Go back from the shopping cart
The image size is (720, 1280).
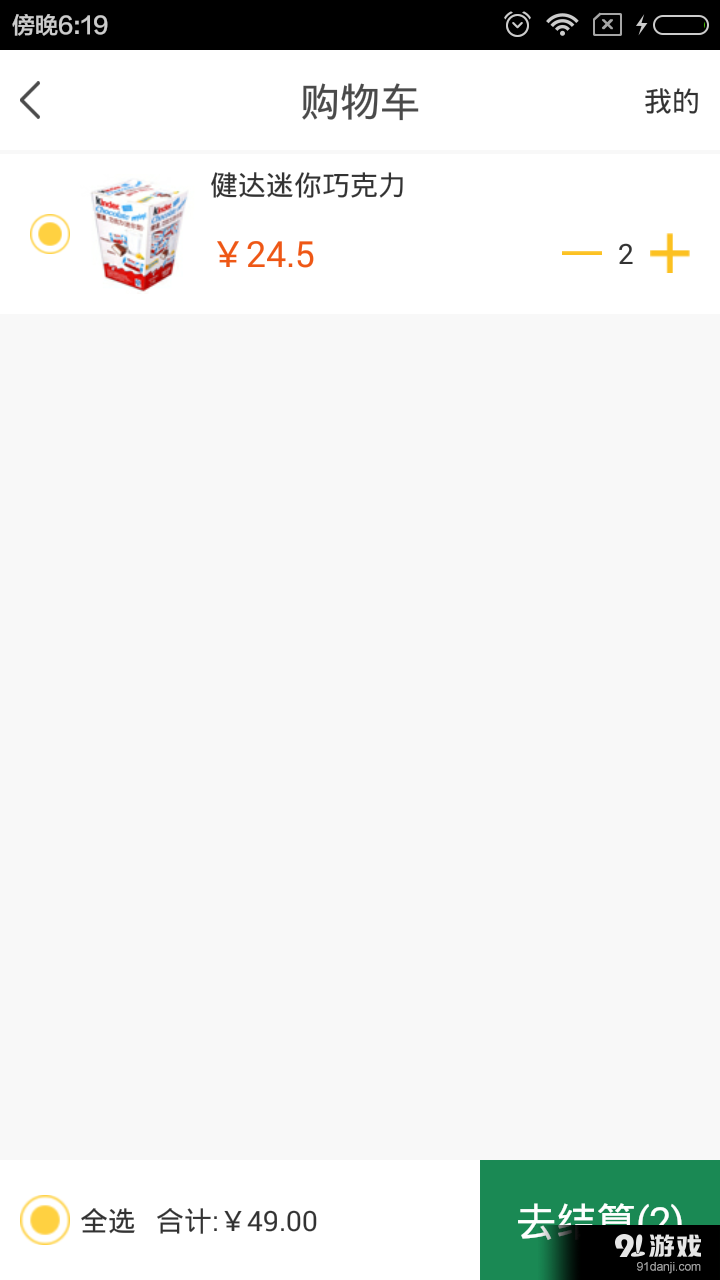pyautogui.click(x=31, y=101)
